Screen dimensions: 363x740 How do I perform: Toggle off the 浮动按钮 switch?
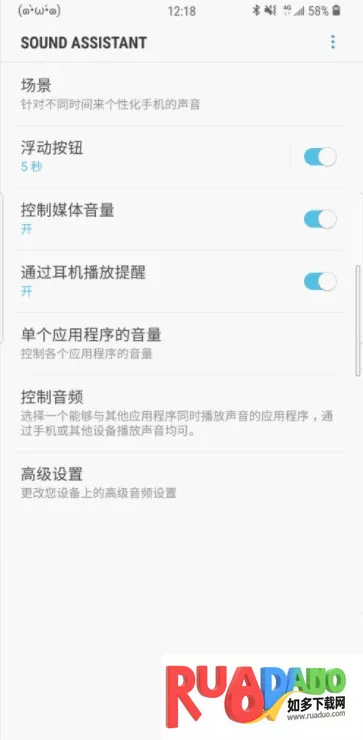pos(320,157)
